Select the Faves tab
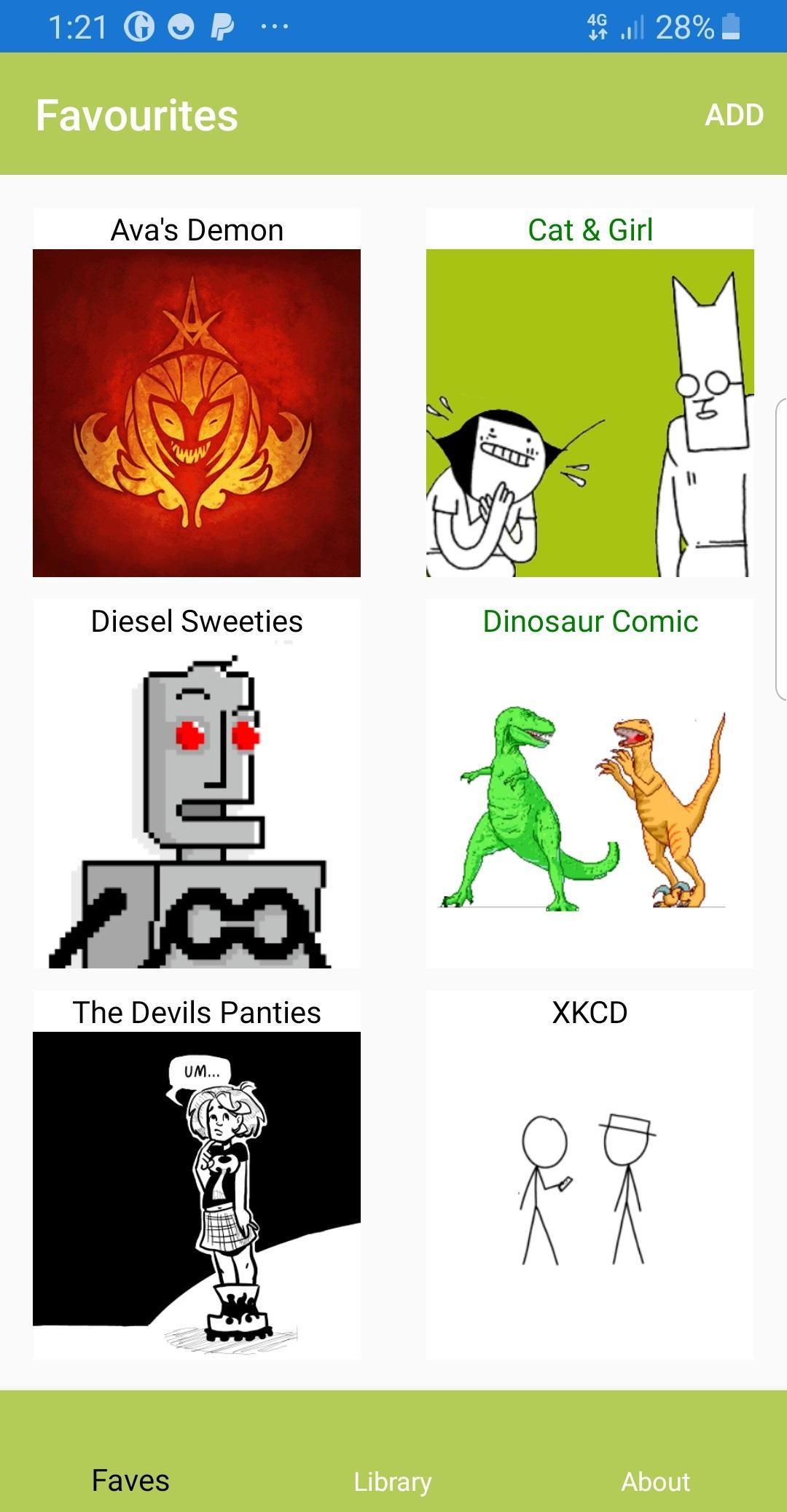Screen dimensions: 787x1512 [130, 1479]
